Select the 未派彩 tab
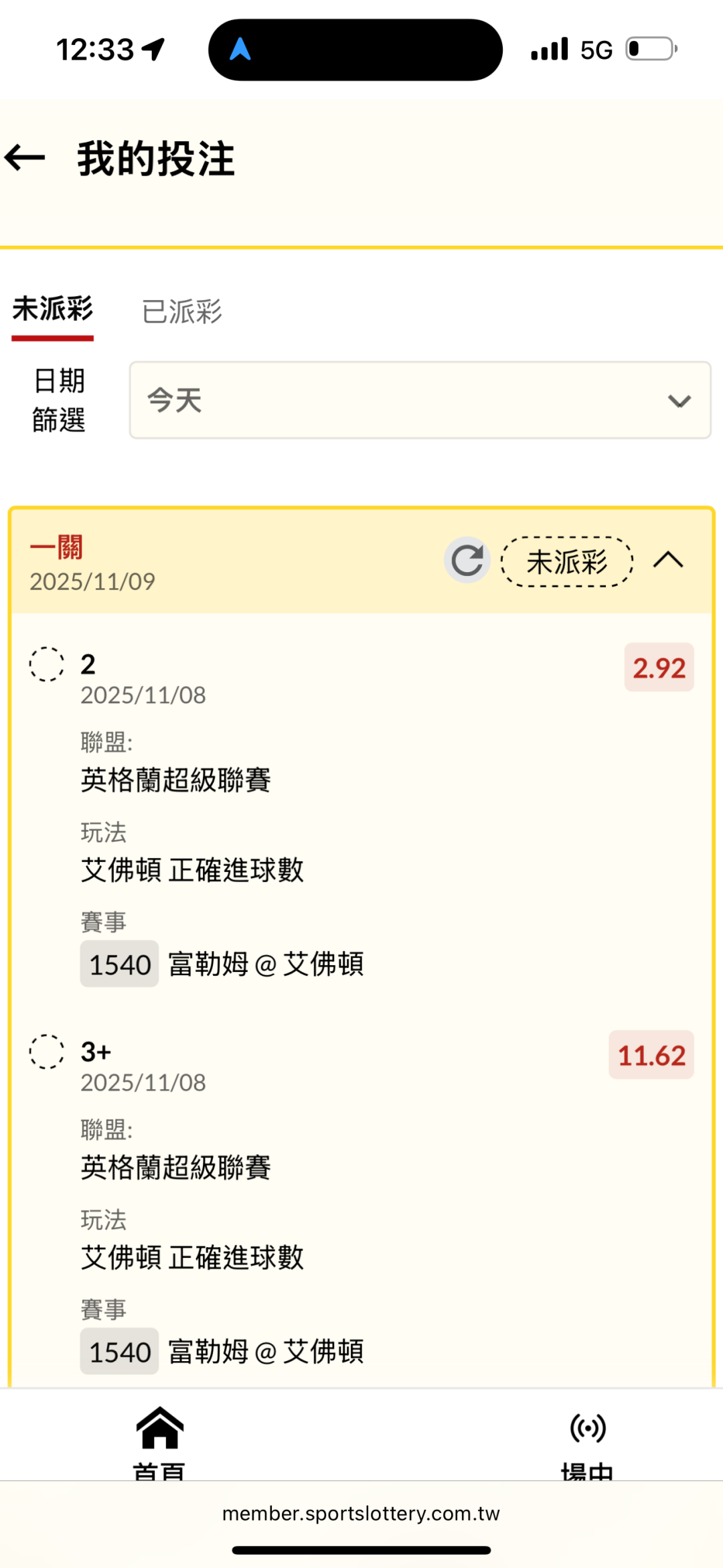Viewport: 723px width, 1568px height. 52,310
